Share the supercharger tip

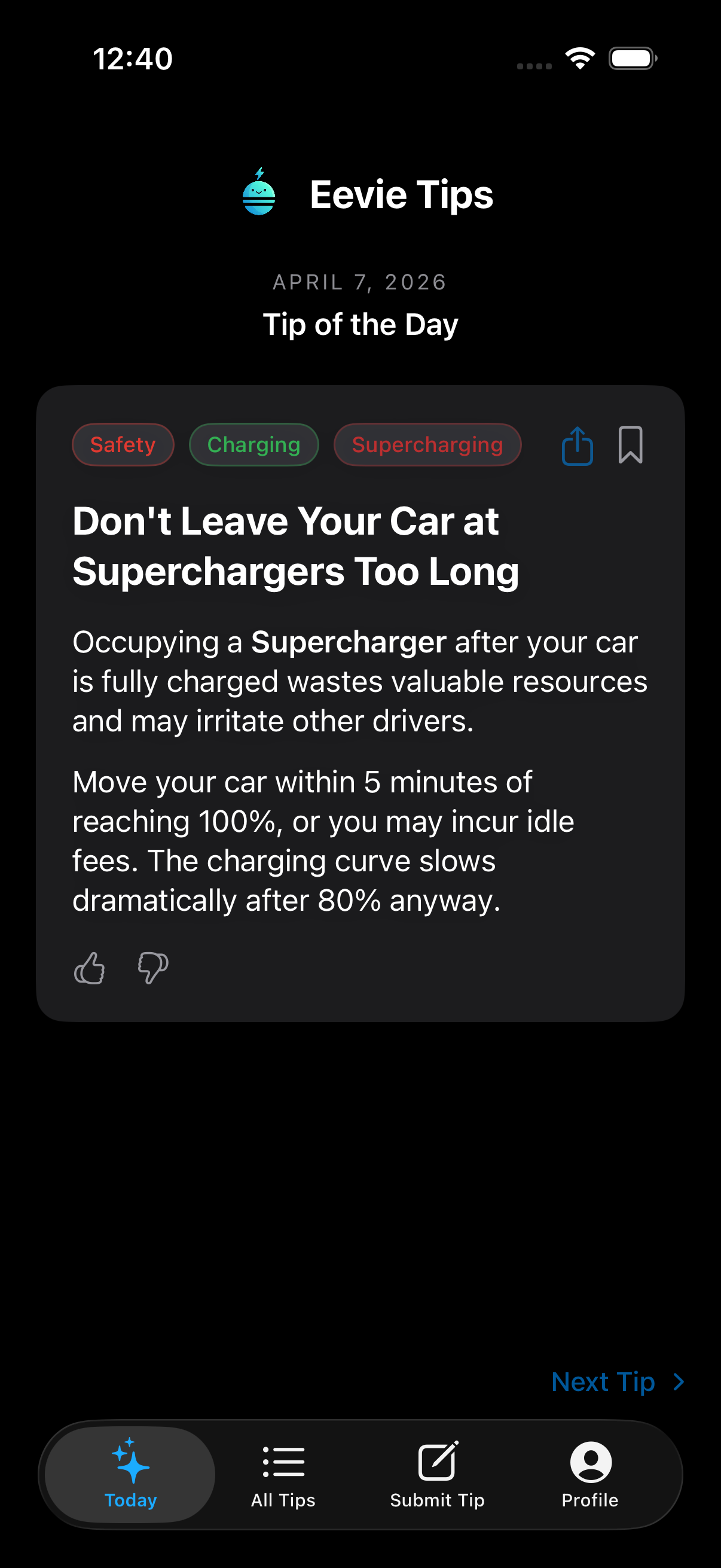pos(577,446)
